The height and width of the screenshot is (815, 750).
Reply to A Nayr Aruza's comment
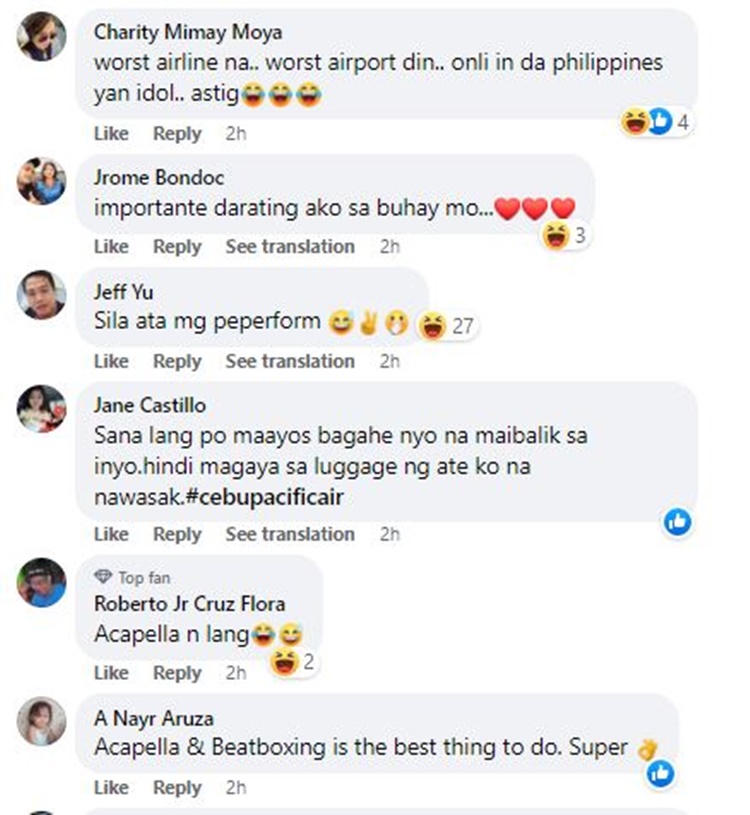tap(177, 788)
